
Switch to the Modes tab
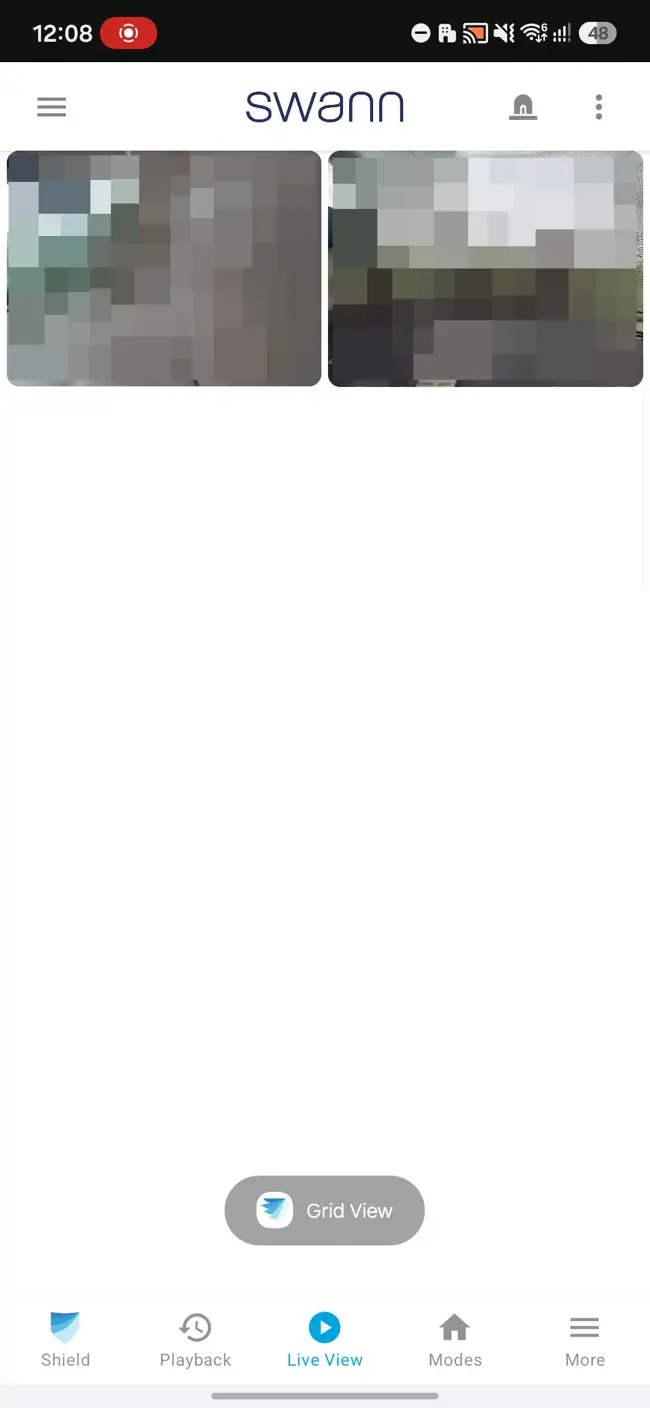pos(455,1340)
